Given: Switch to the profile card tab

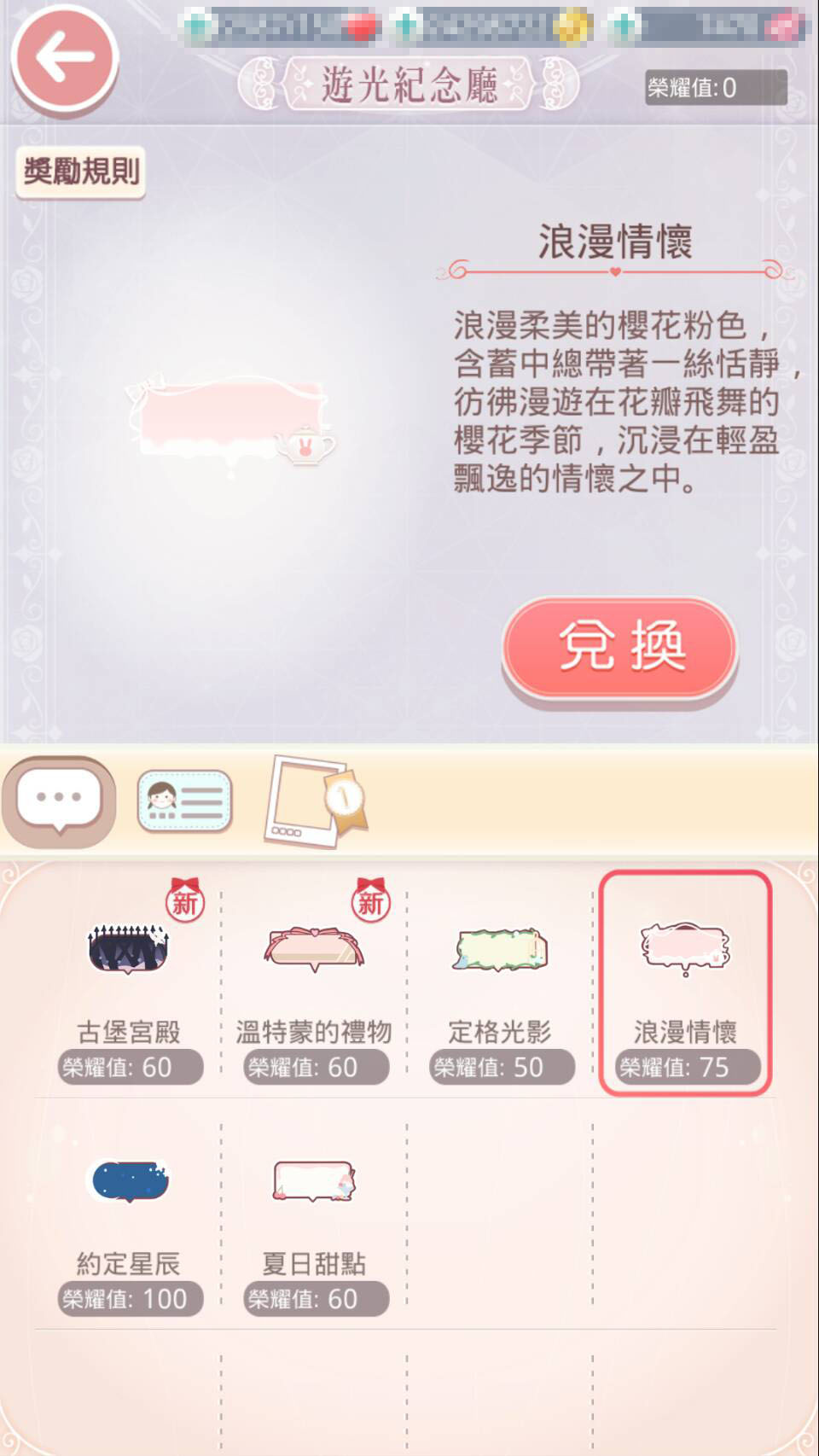Looking at the screenshot, I should [x=184, y=801].
